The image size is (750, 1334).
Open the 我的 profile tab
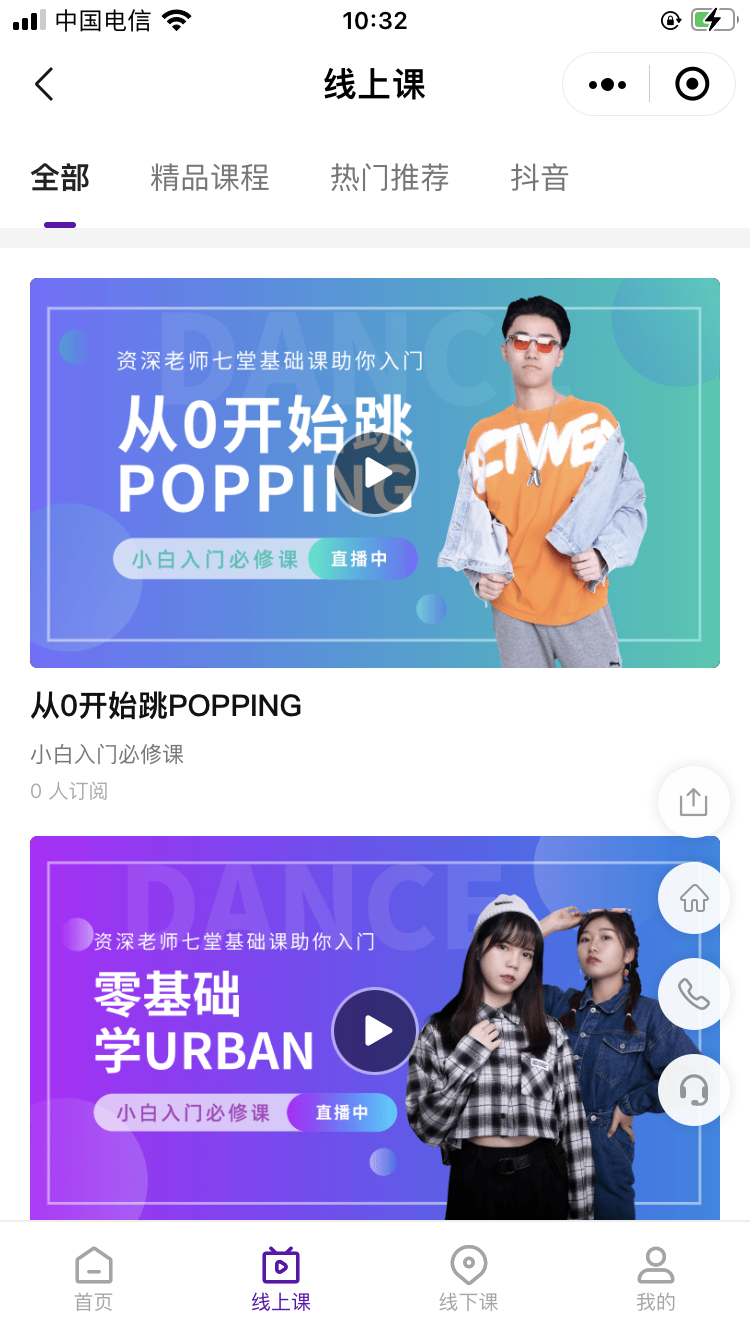tap(656, 1279)
